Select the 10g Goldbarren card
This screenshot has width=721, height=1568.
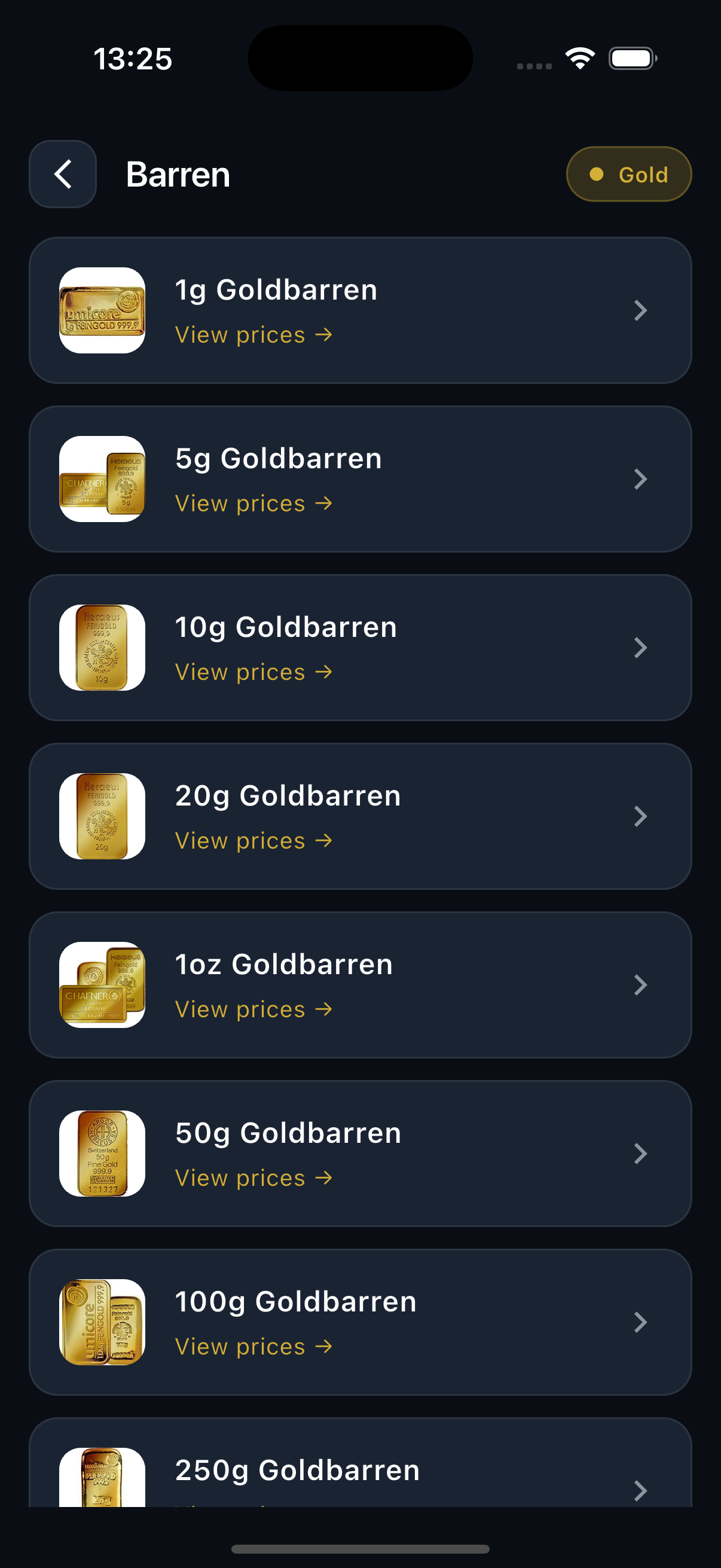[359, 648]
